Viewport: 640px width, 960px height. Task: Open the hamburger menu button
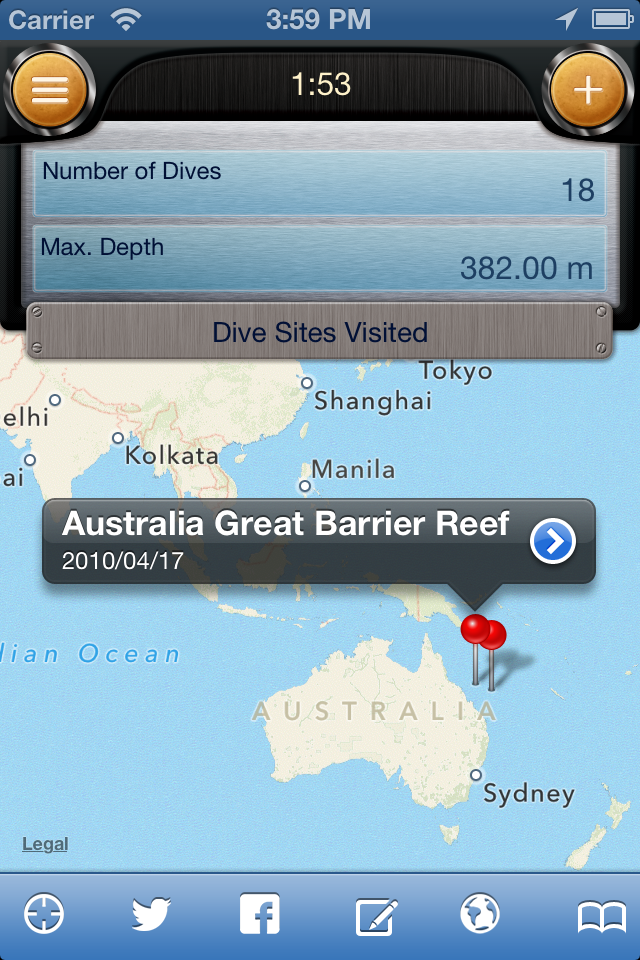click(x=49, y=89)
